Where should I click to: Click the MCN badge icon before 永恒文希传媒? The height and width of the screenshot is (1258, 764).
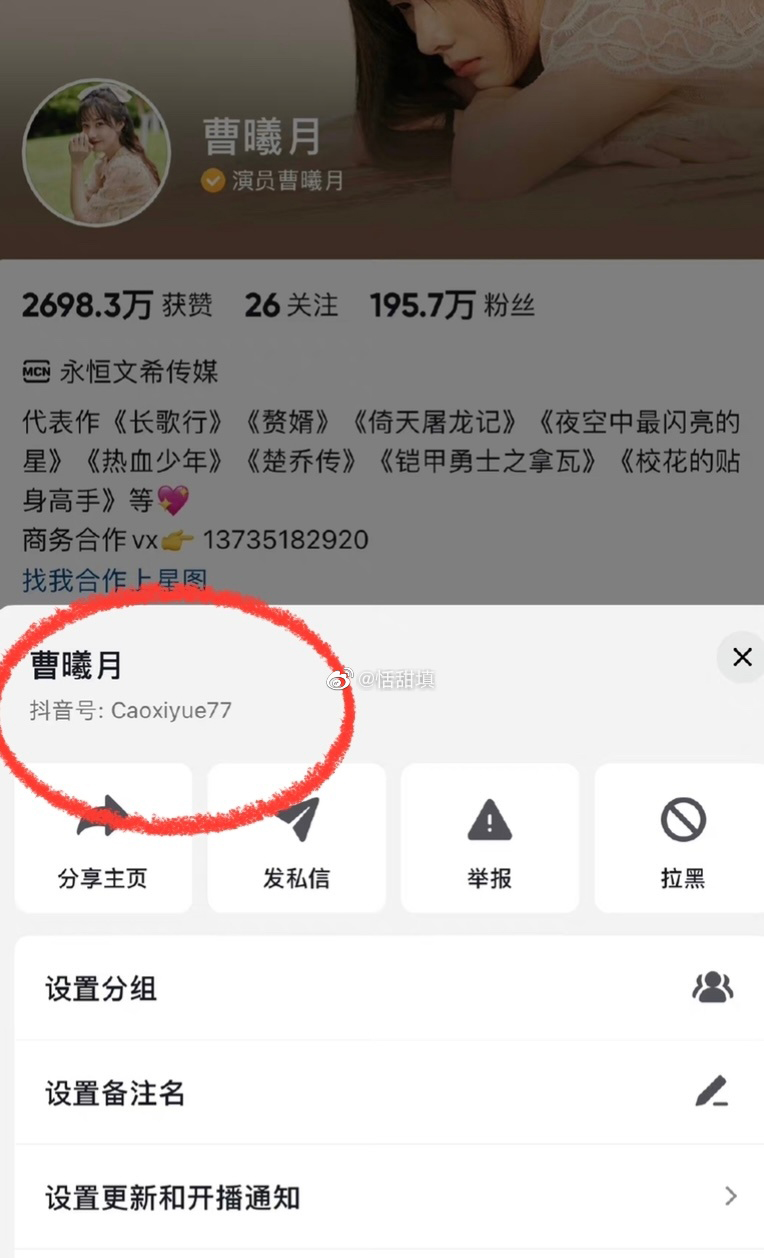coord(35,371)
